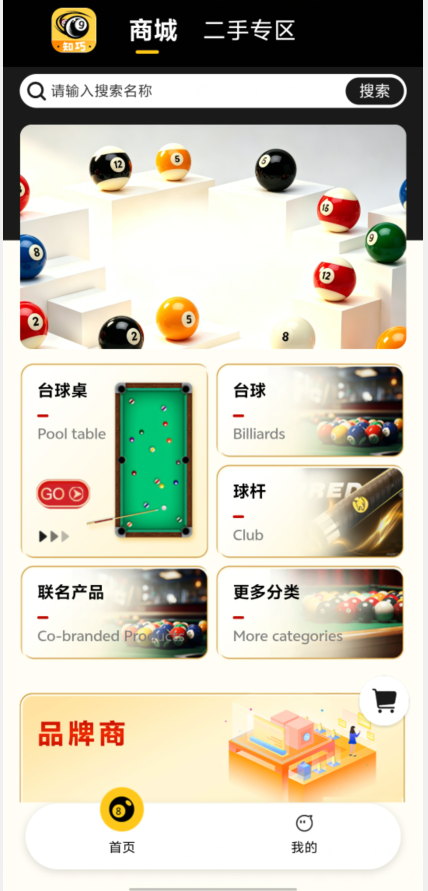Open the 联名产品 Co-branded Products card

(114, 613)
